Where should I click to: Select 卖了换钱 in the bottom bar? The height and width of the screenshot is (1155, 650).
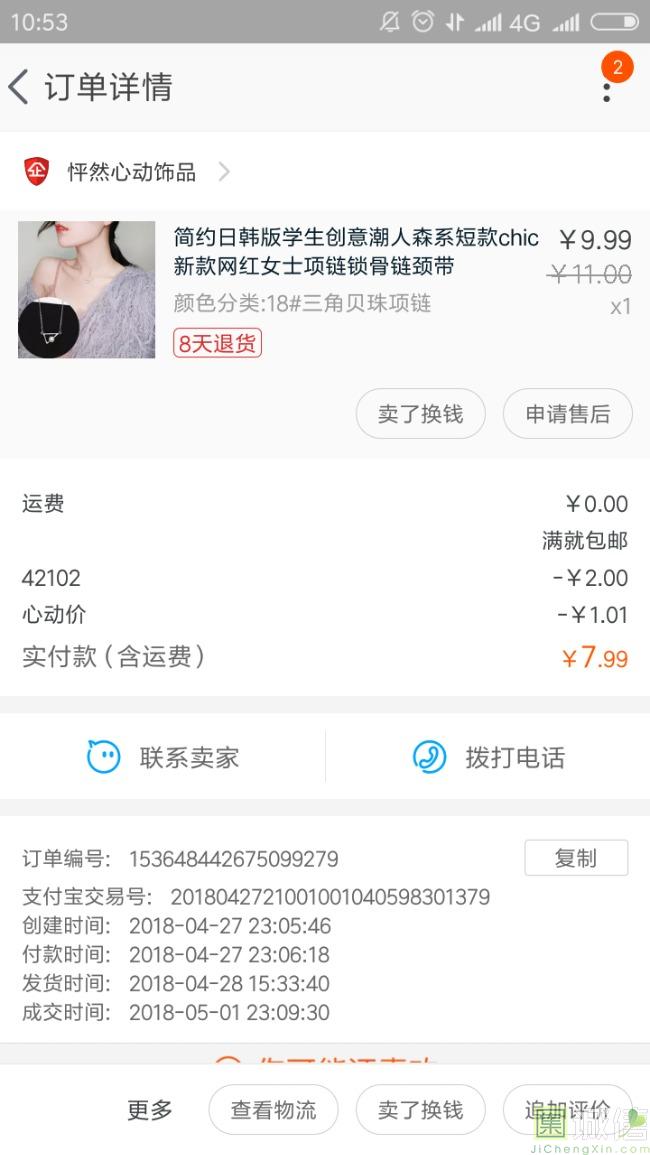(420, 1109)
